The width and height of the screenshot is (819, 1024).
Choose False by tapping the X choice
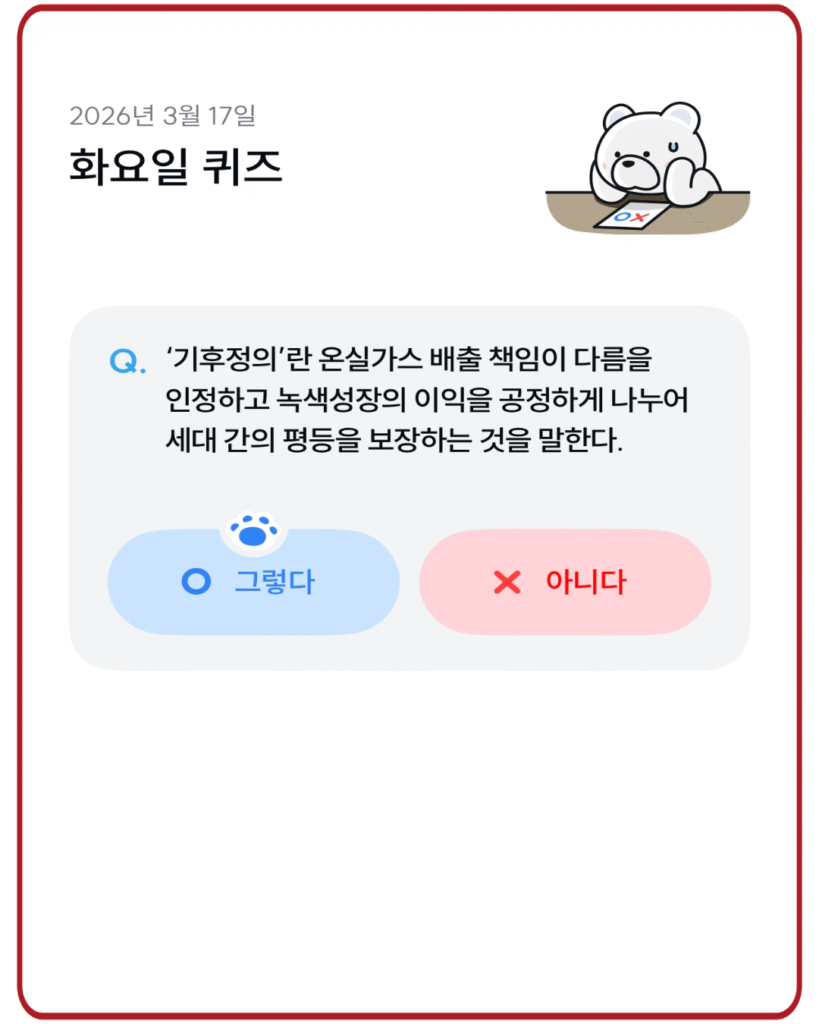click(566, 582)
